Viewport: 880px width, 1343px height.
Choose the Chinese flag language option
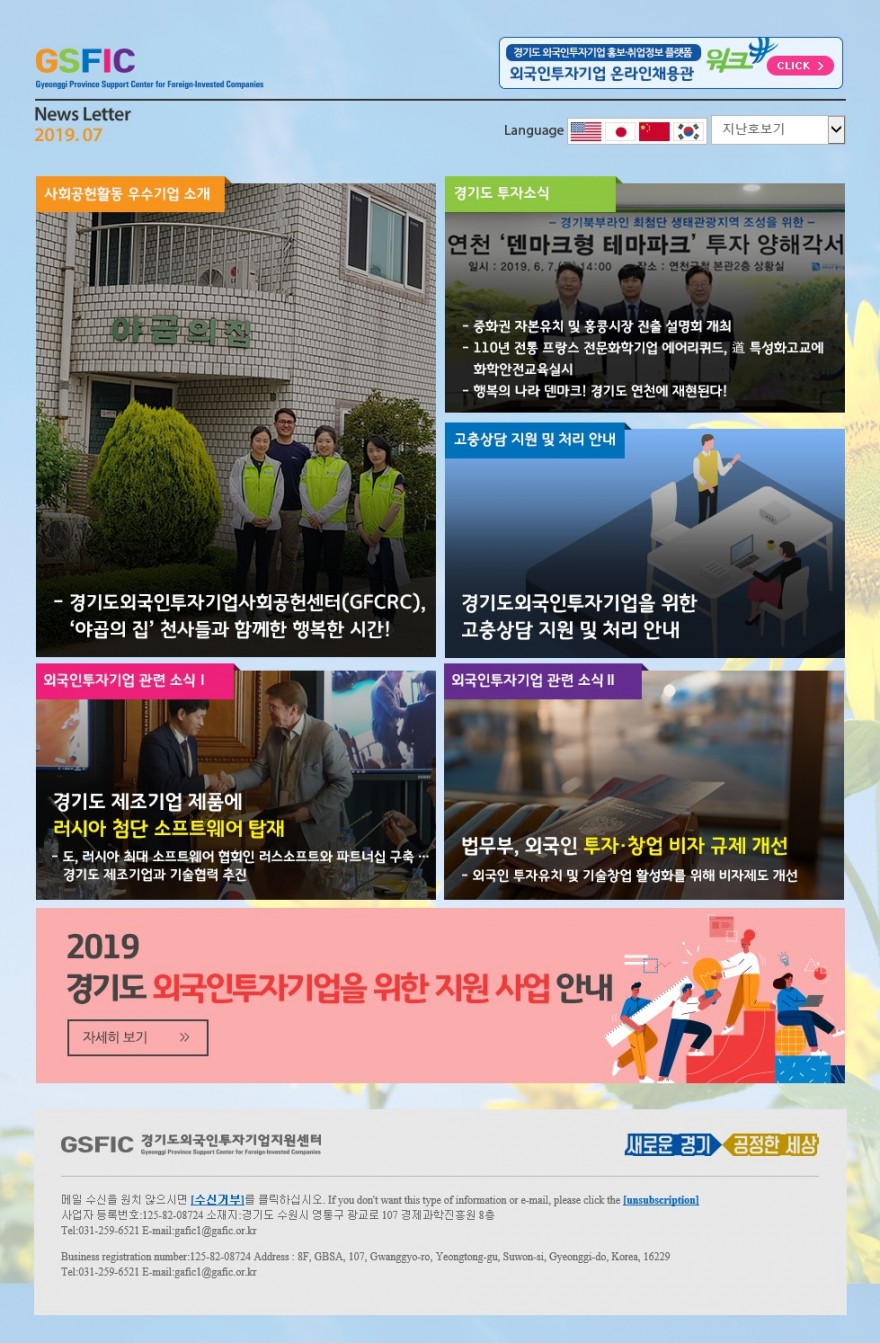pyautogui.click(x=654, y=131)
